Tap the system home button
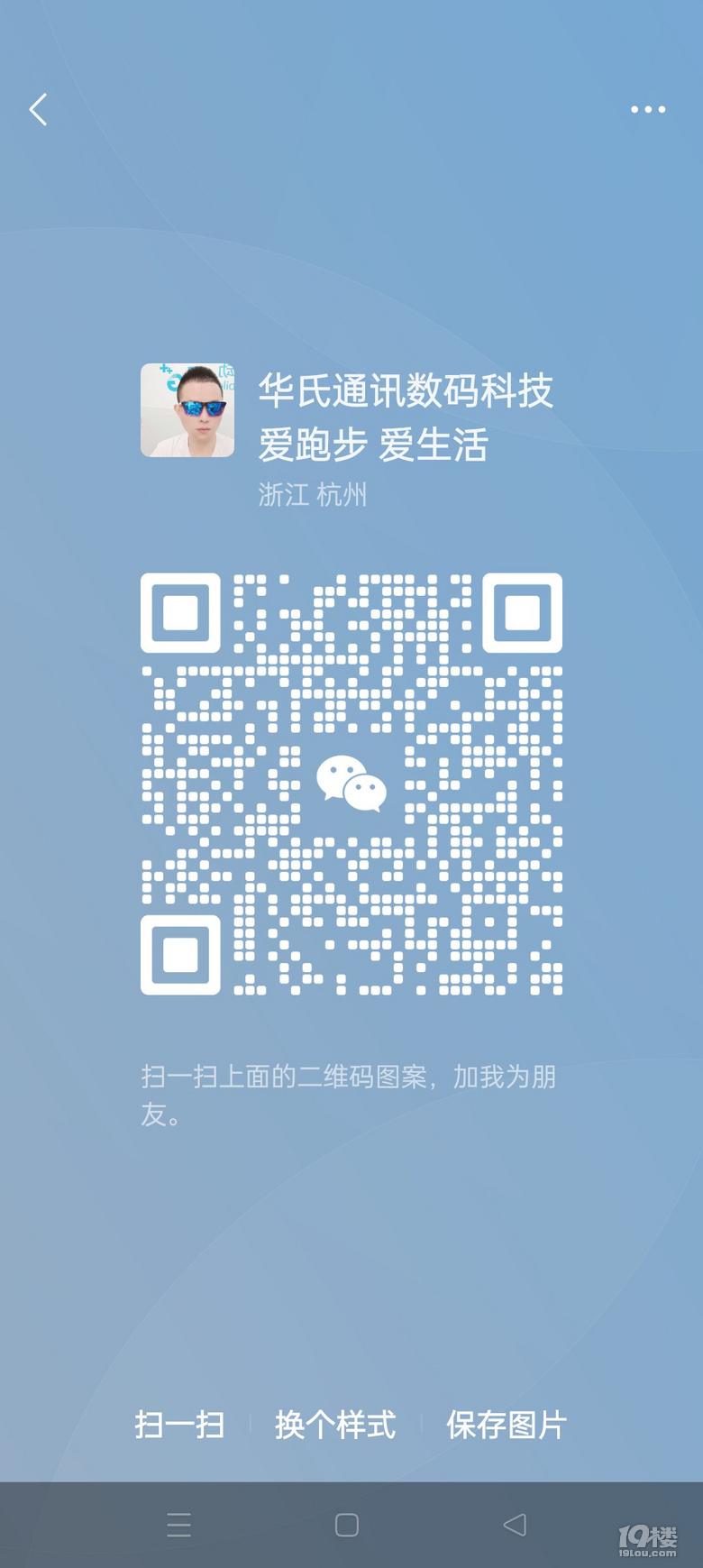Image resolution: width=703 pixels, height=1568 pixels. (x=347, y=1525)
